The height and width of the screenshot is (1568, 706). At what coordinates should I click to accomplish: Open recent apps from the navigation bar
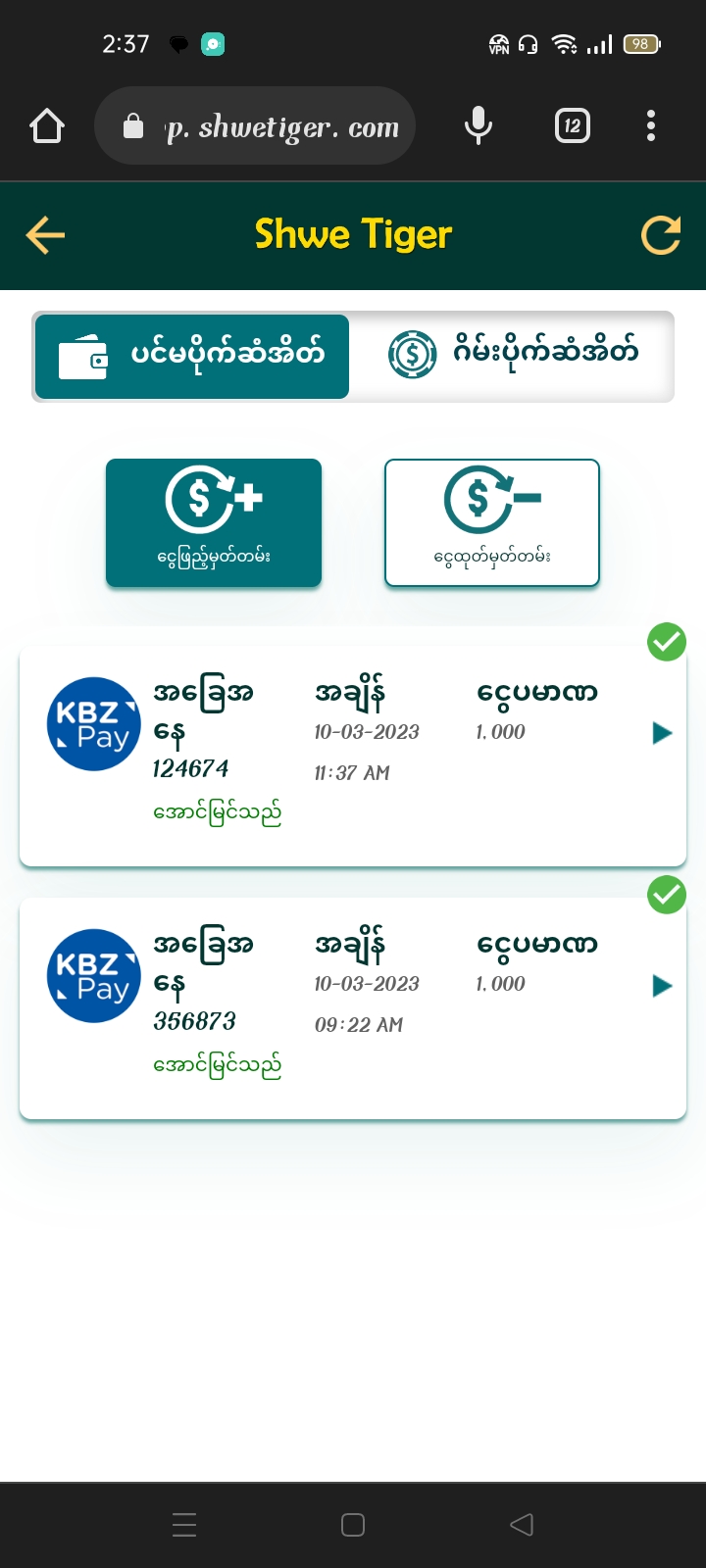184,1524
